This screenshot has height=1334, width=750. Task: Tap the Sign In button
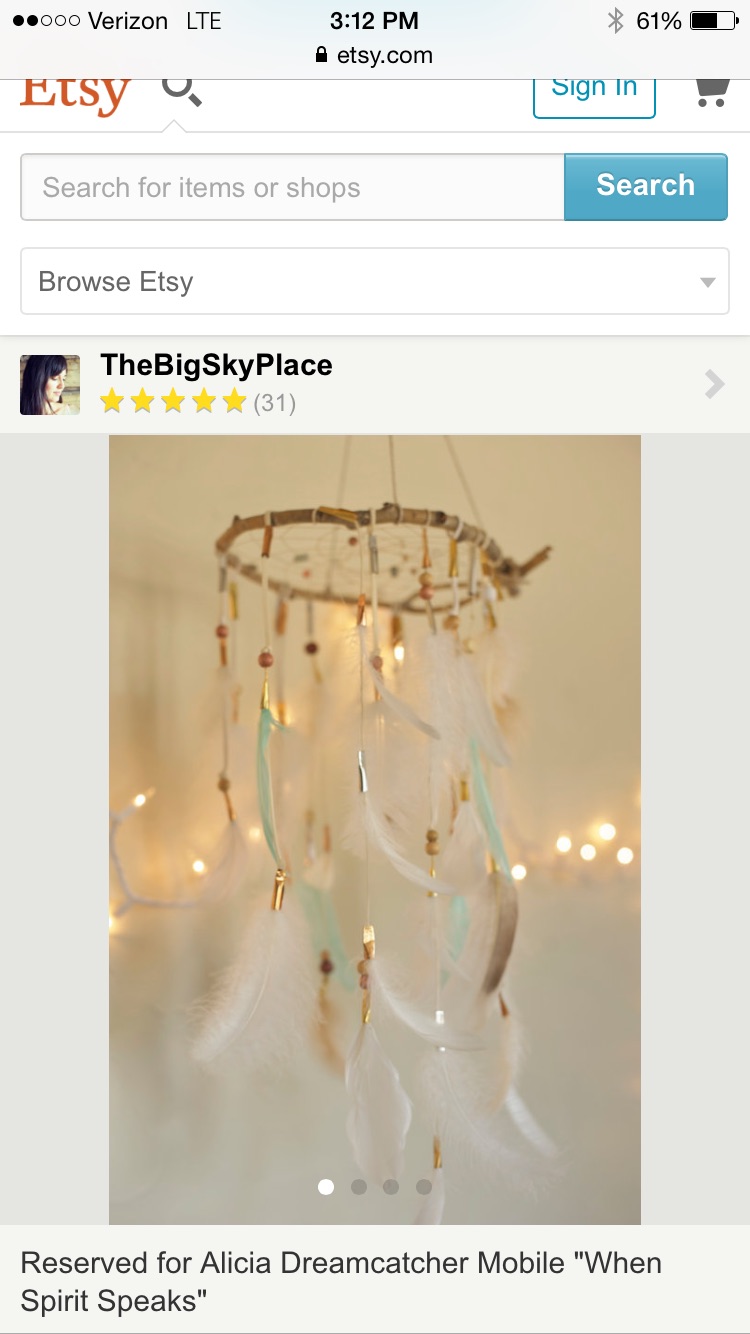click(x=594, y=90)
